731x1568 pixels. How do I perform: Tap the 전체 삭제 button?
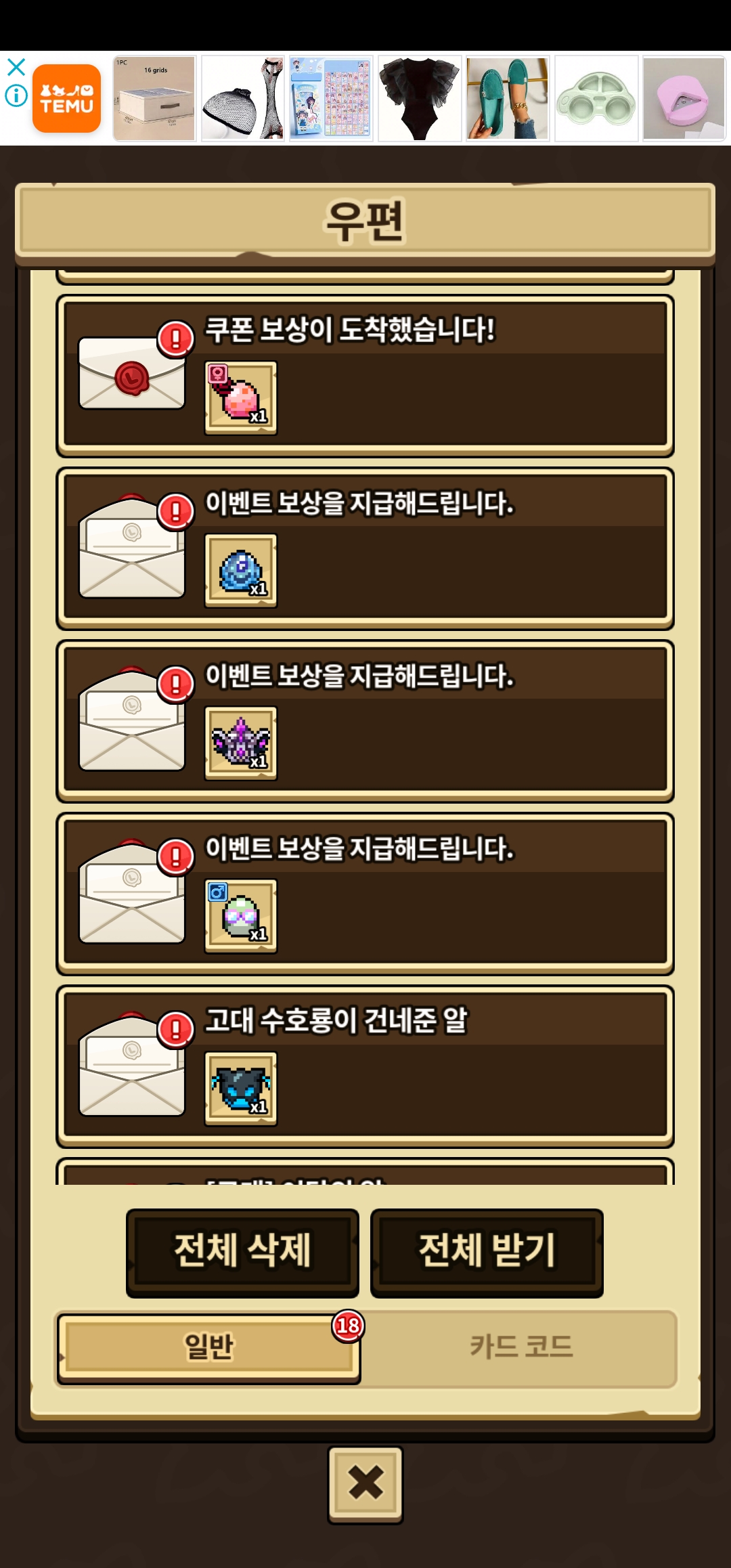click(x=242, y=1253)
